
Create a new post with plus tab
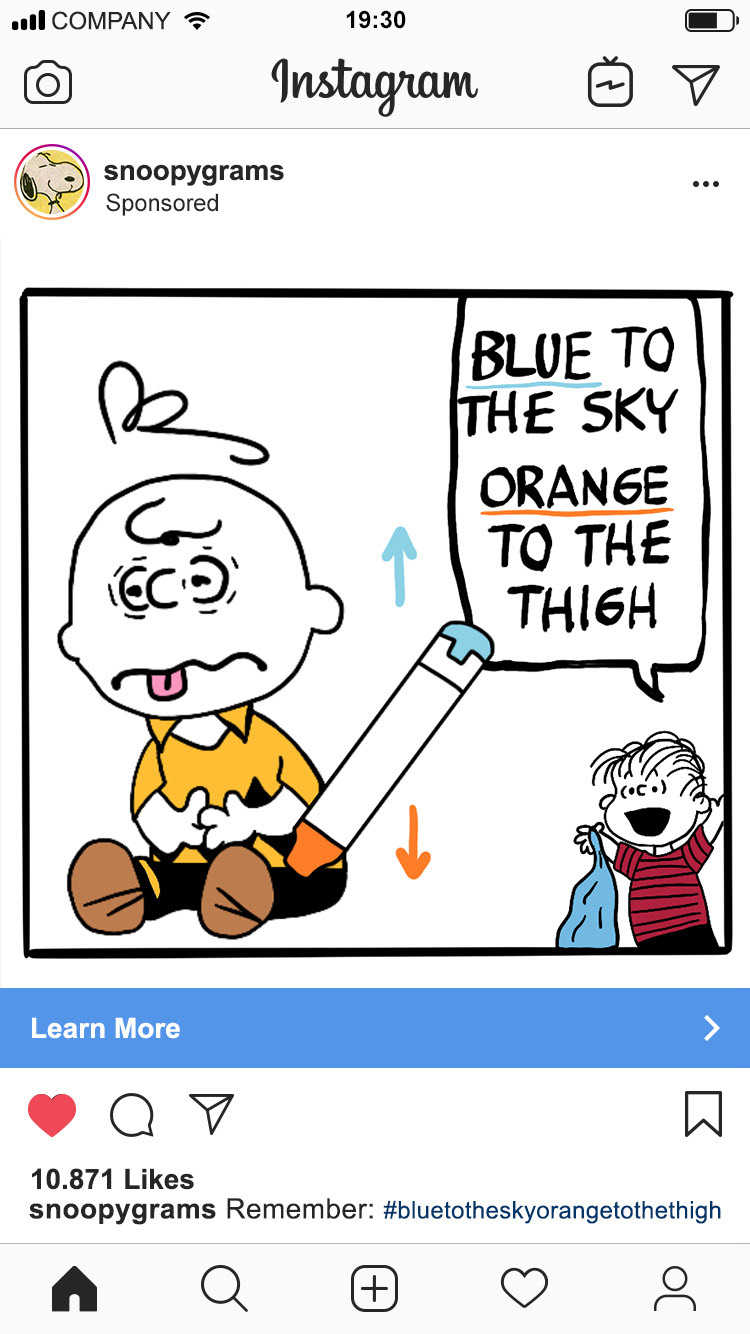click(x=375, y=1288)
